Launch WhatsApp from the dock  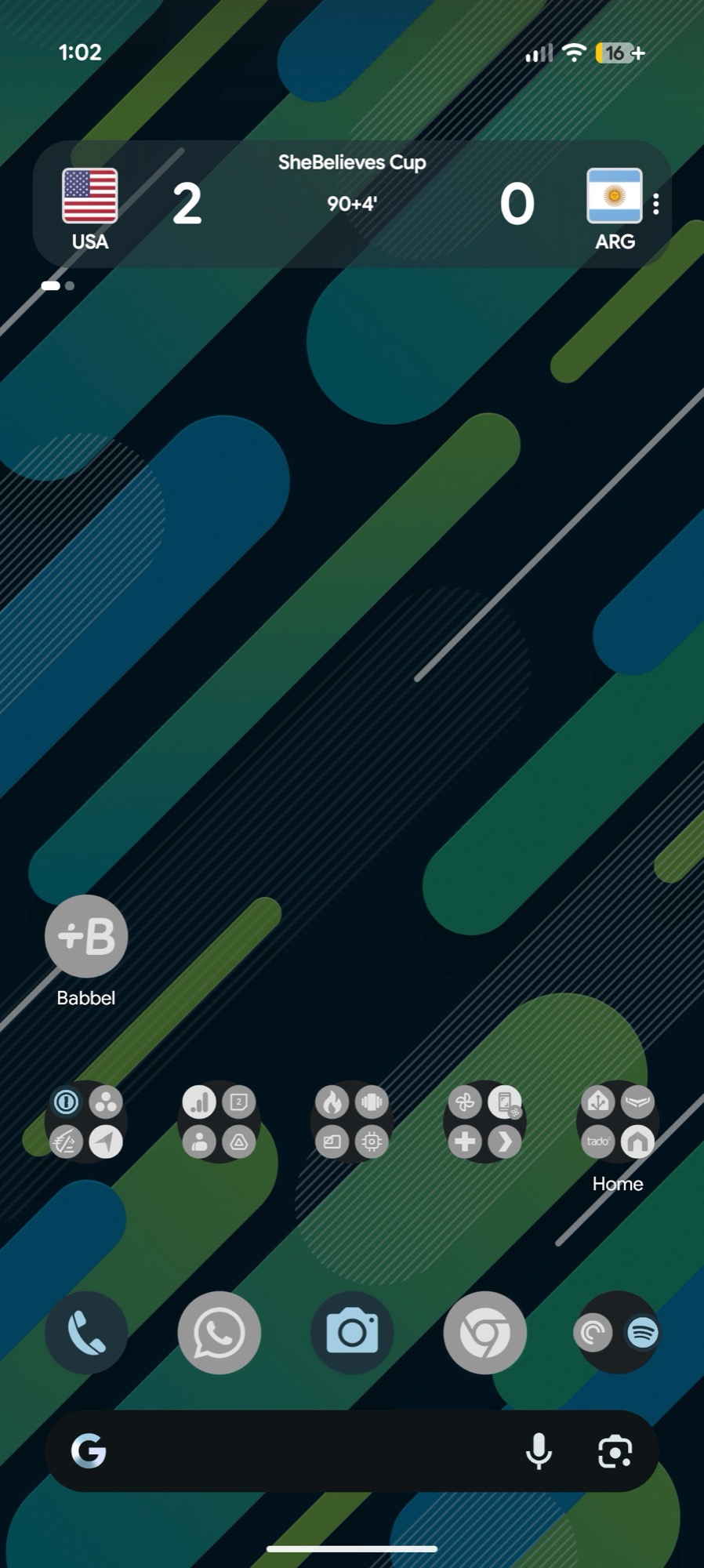[219, 1334]
